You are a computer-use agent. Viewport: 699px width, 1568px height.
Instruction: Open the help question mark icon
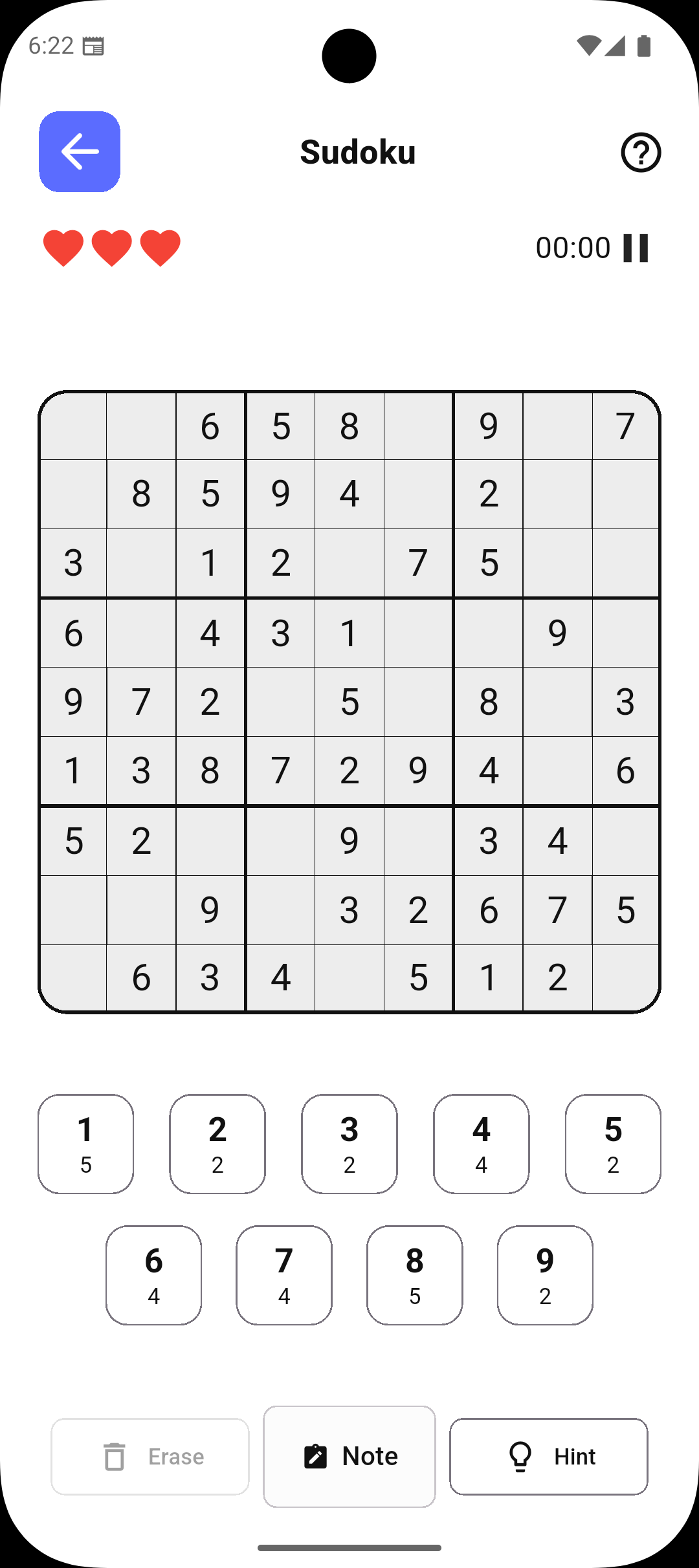641,152
